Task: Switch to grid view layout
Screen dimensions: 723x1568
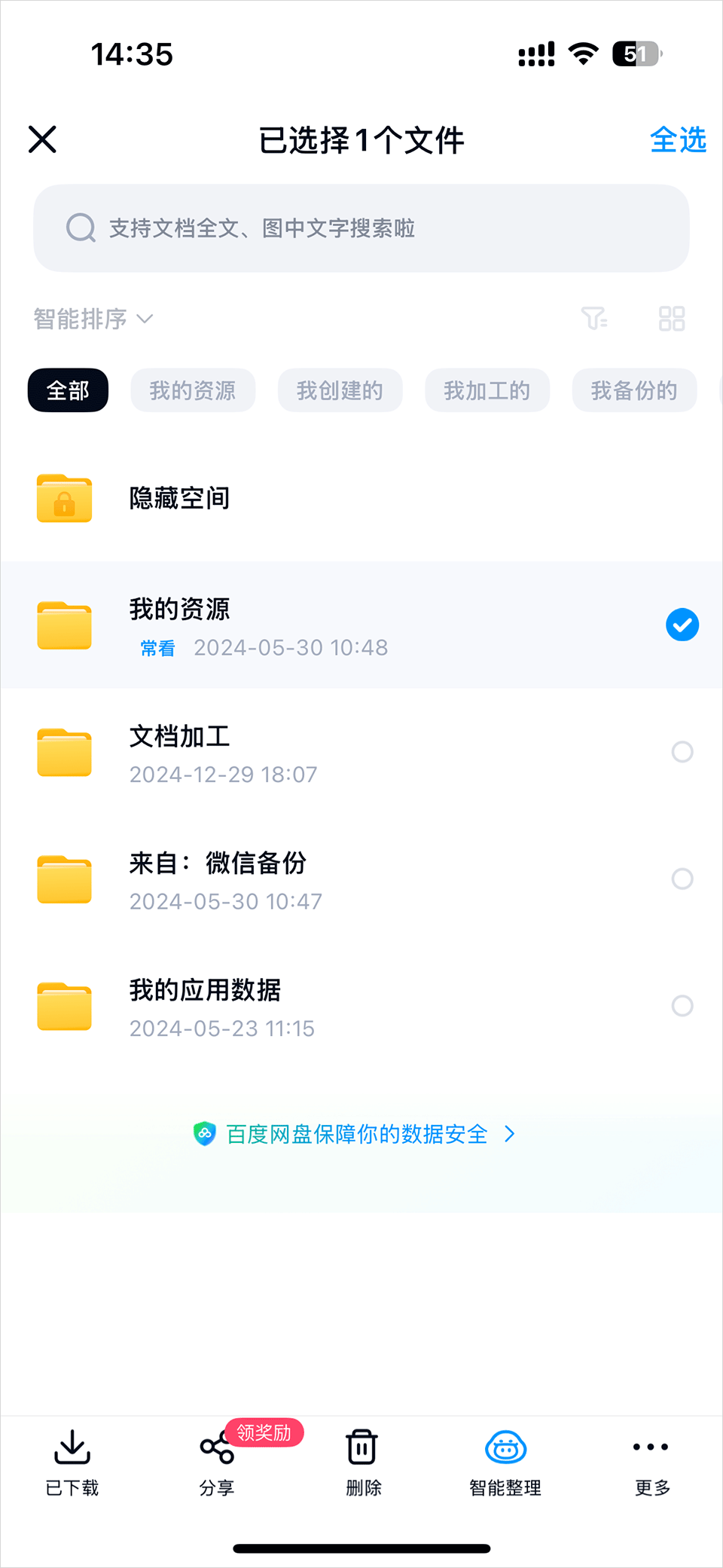Action: click(x=671, y=319)
